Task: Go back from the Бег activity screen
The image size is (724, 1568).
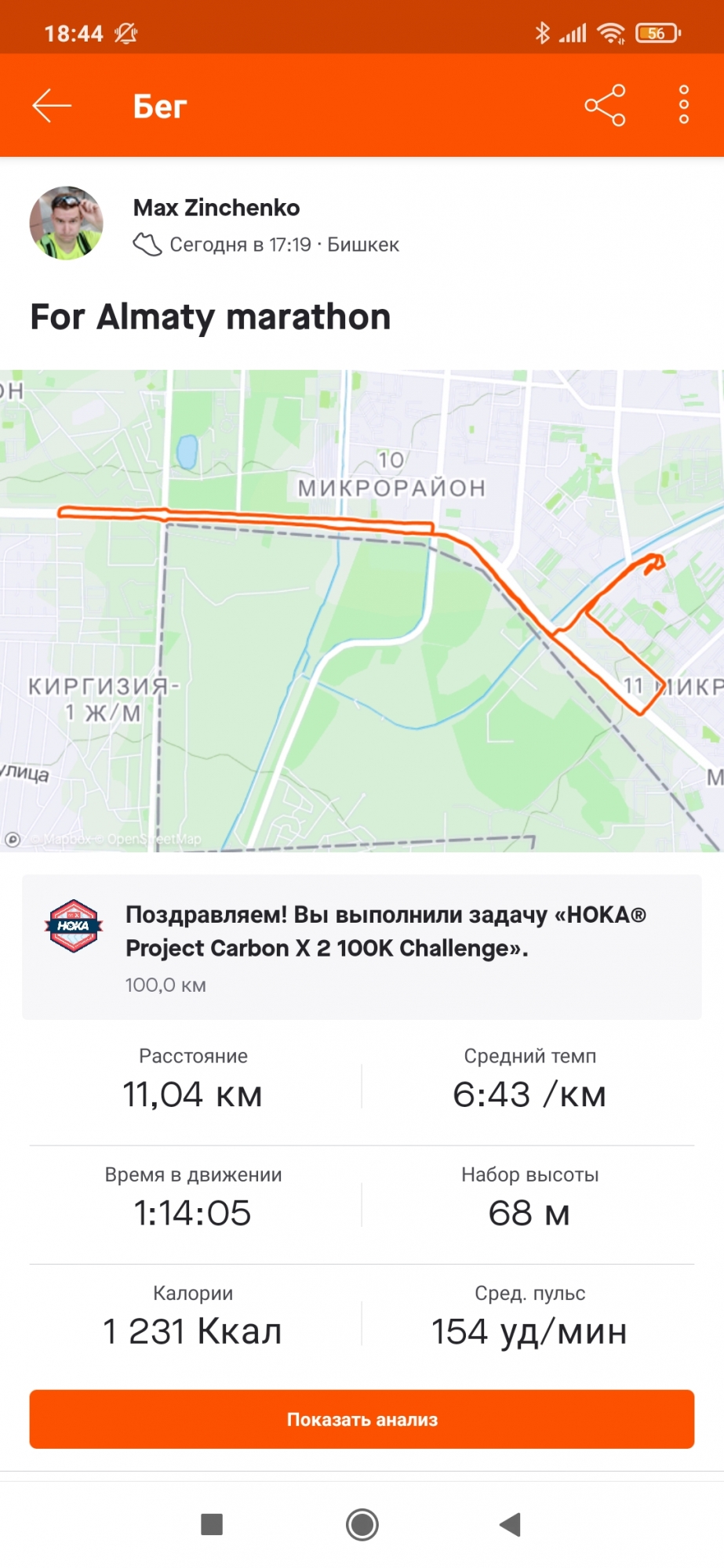Action: click(x=52, y=106)
